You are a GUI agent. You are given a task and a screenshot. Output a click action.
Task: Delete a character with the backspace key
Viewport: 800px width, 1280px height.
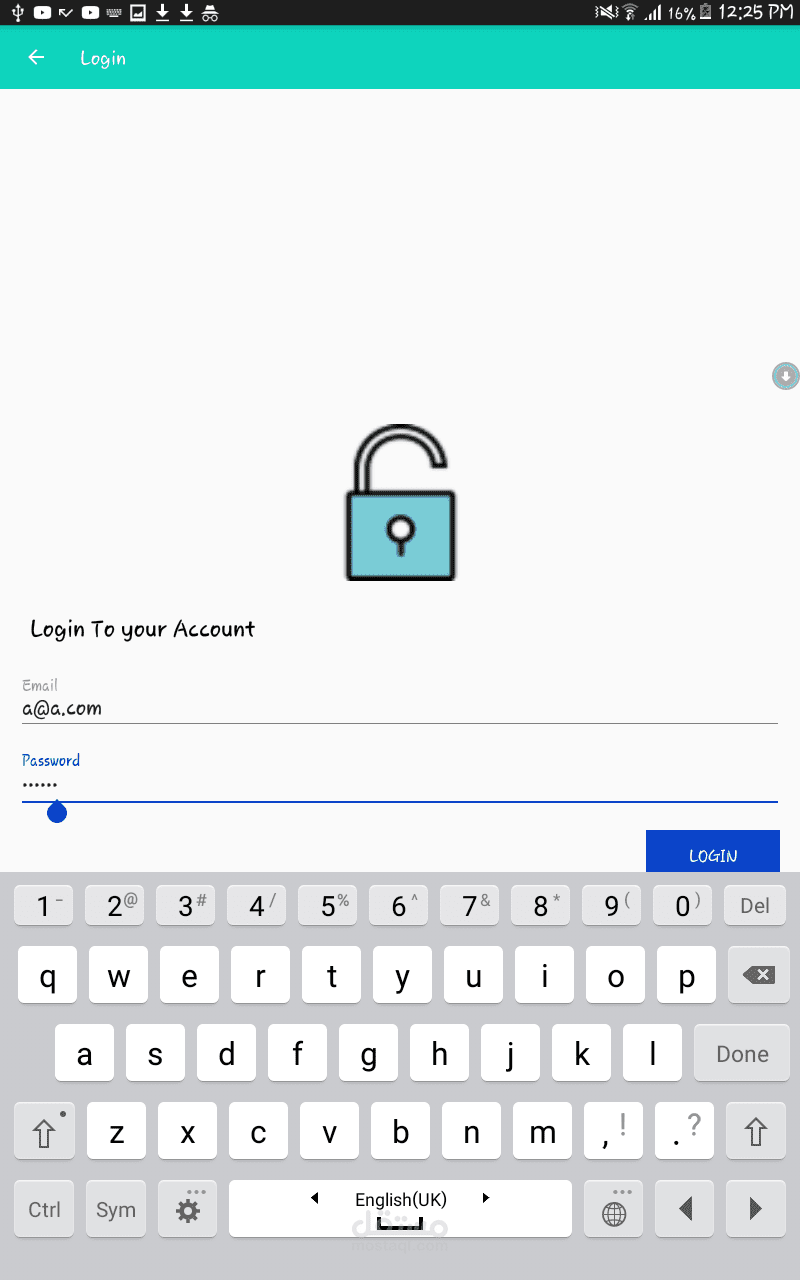pos(759,975)
